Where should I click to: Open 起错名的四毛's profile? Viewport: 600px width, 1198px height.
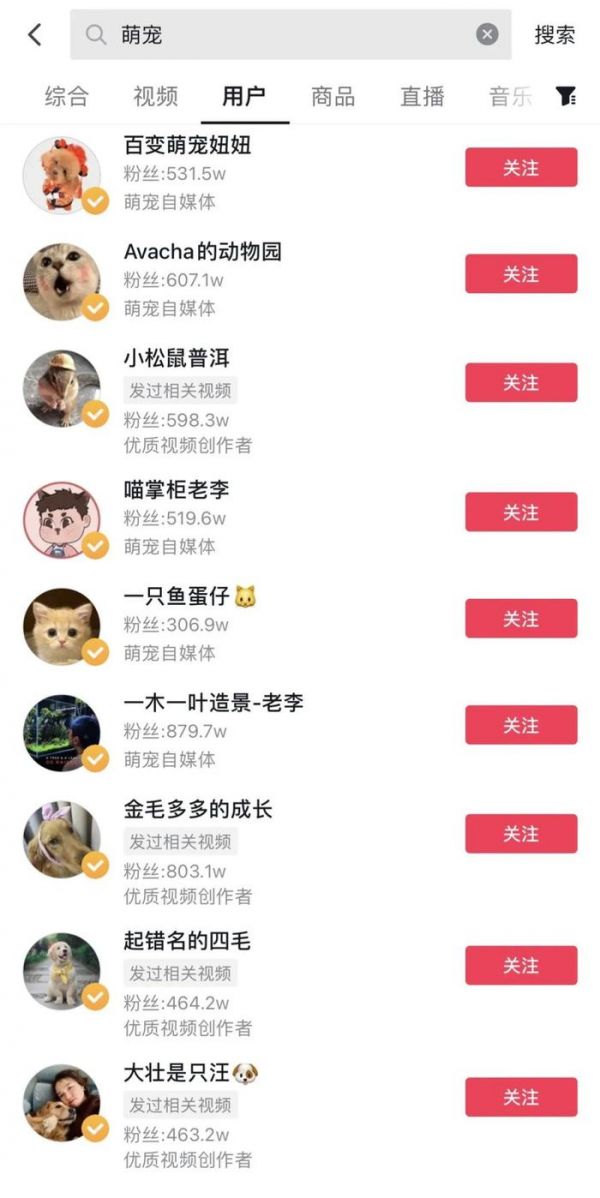186,941
